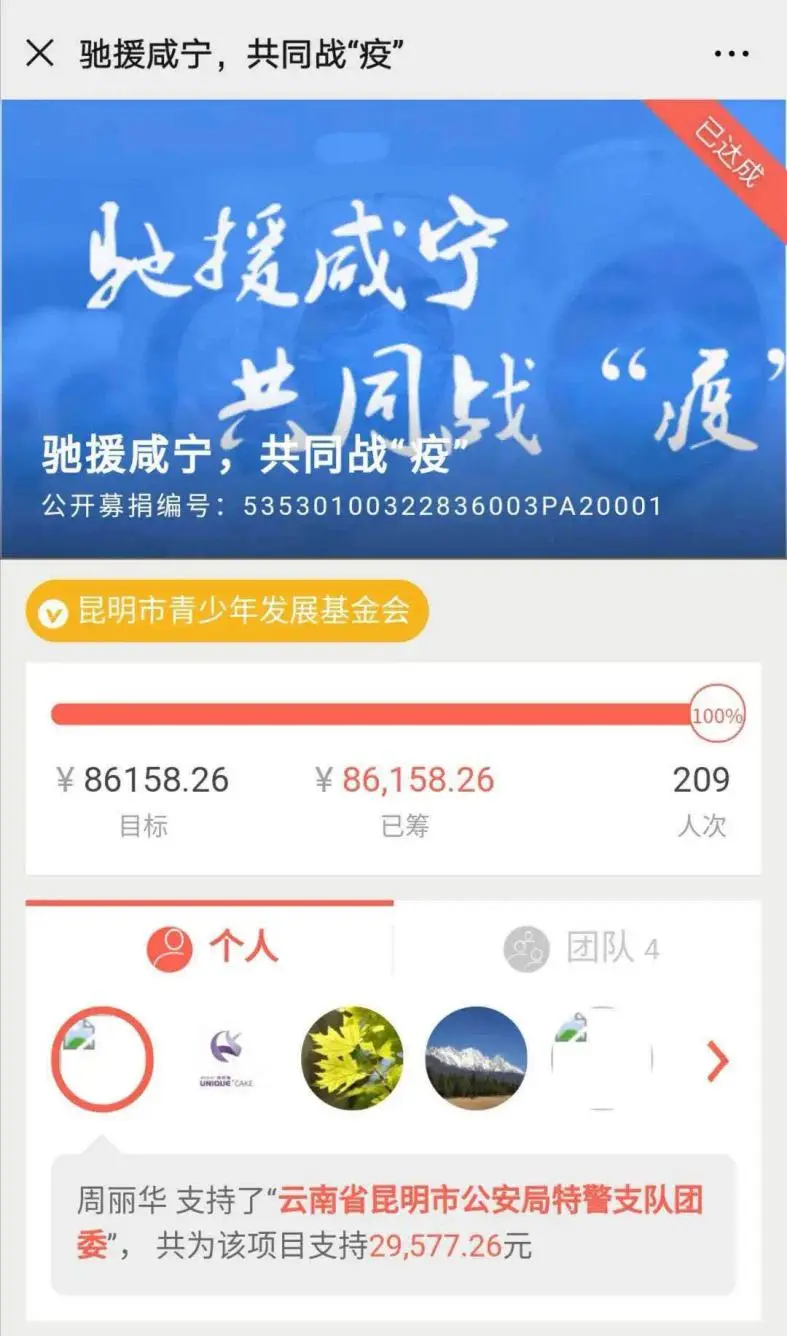Select the yellow maple leaf avatar
787x1336 pixels.
[352, 1059]
